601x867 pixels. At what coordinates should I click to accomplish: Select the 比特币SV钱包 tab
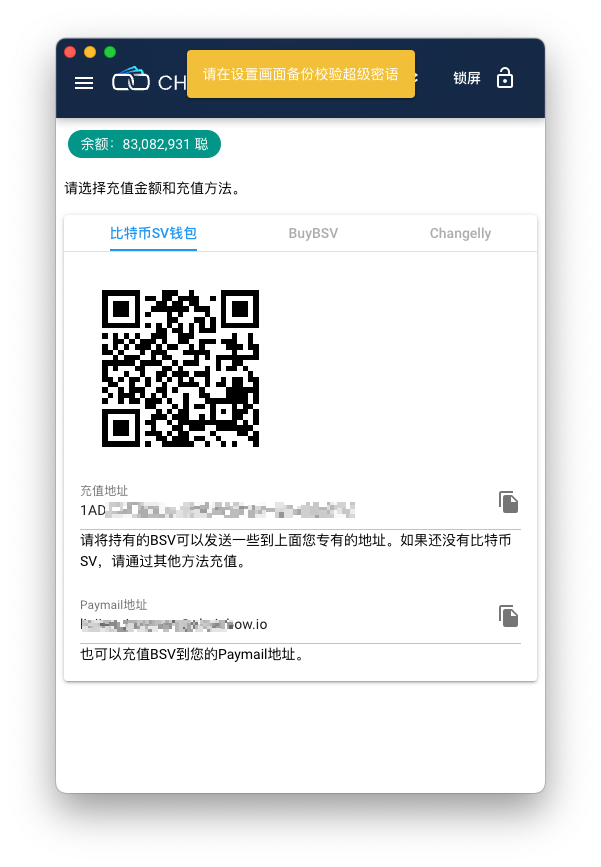pyautogui.click(x=153, y=233)
